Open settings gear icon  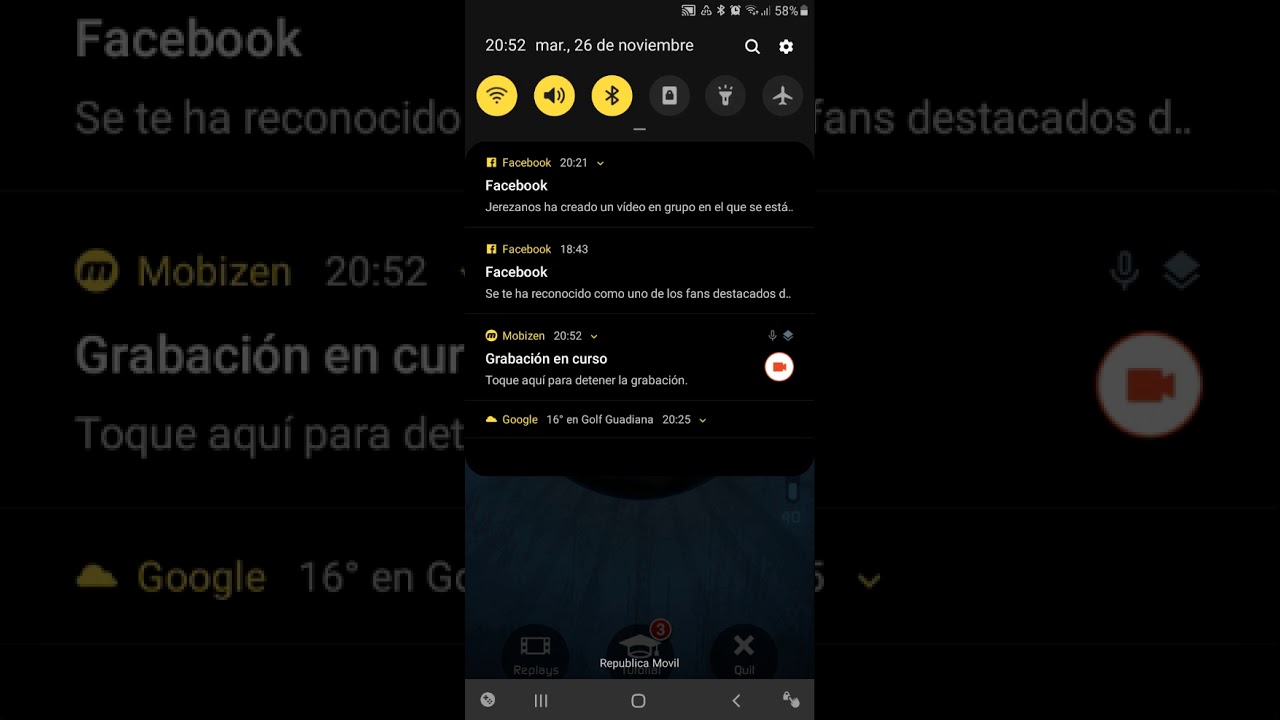pos(786,46)
